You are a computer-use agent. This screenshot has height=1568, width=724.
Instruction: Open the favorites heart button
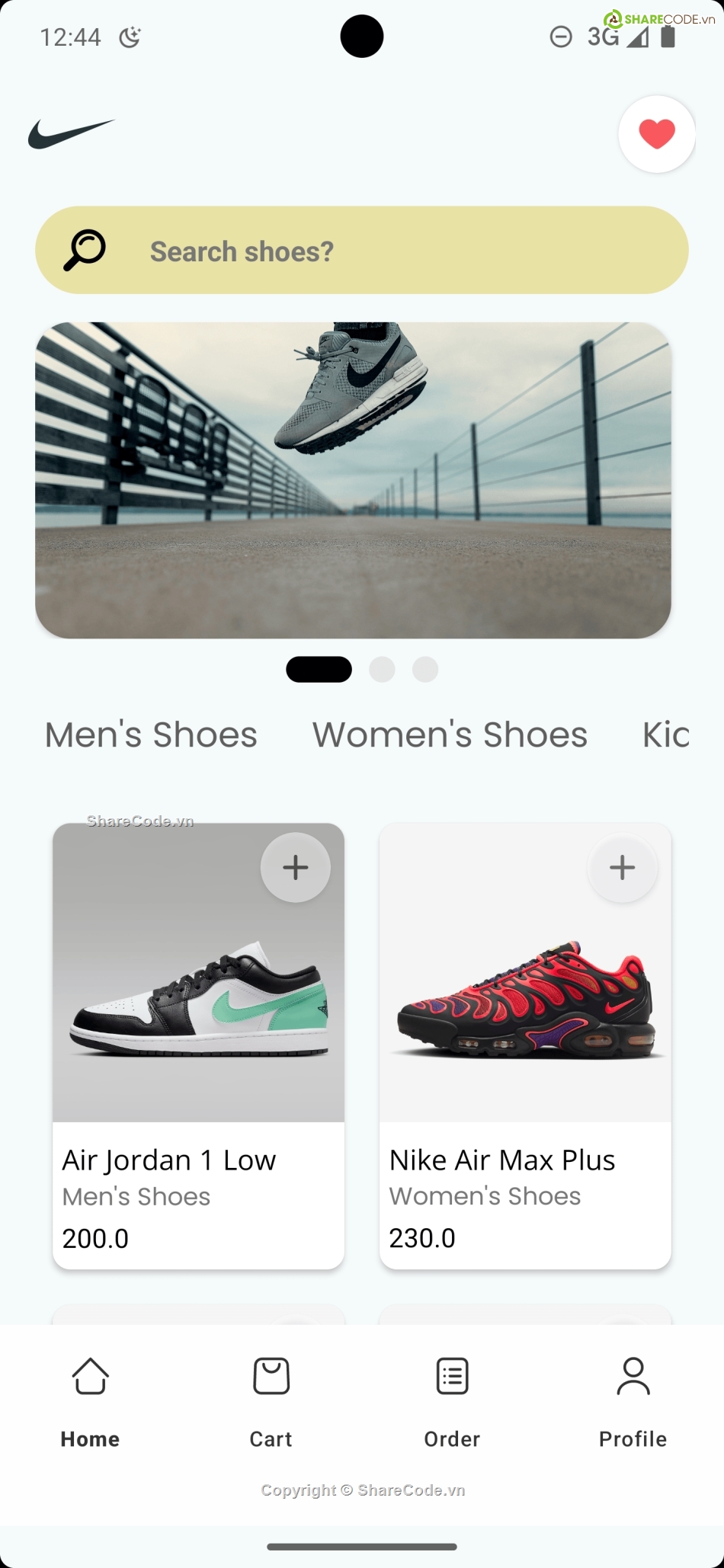point(656,134)
